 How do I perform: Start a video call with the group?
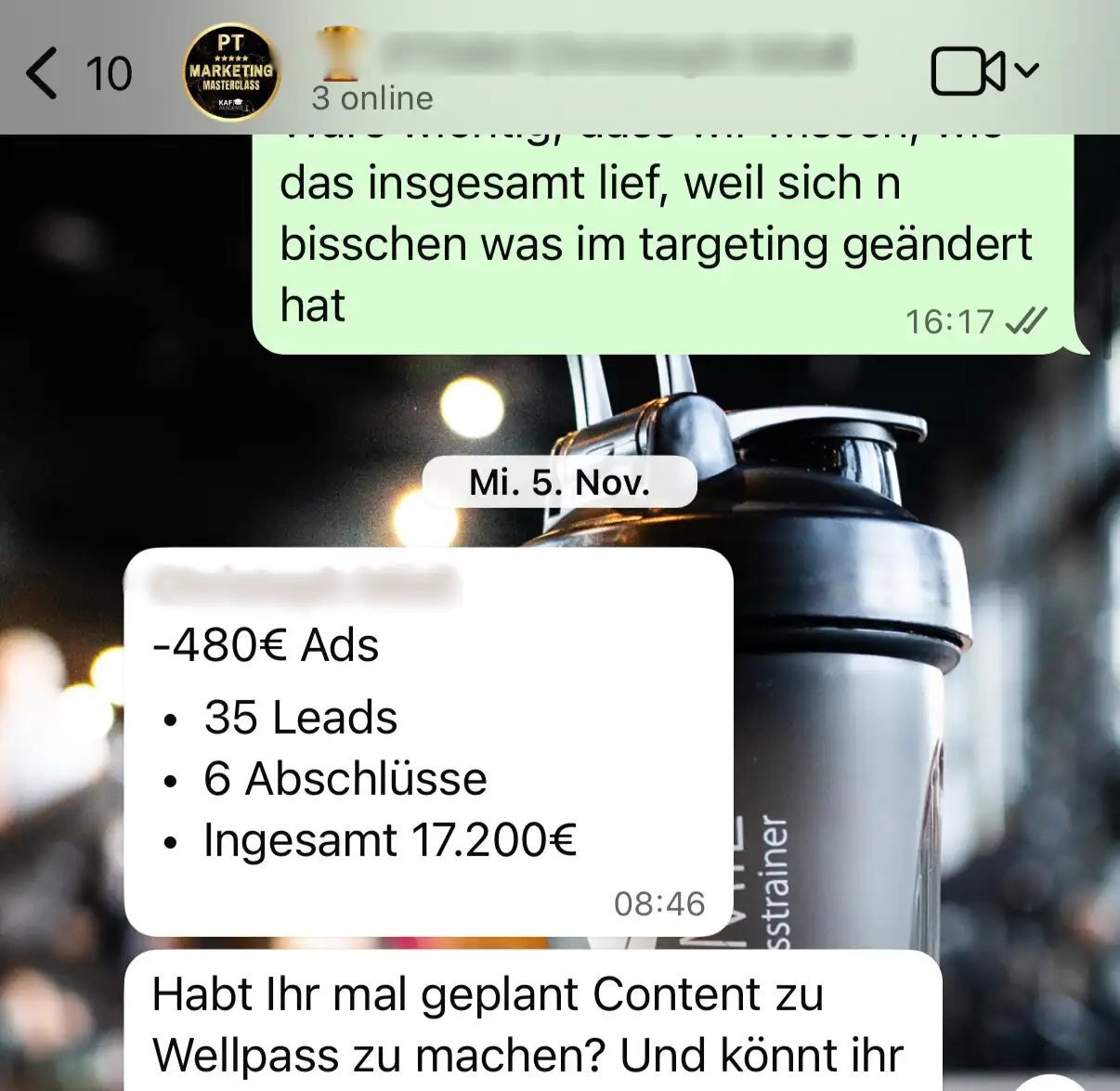click(968, 71)
